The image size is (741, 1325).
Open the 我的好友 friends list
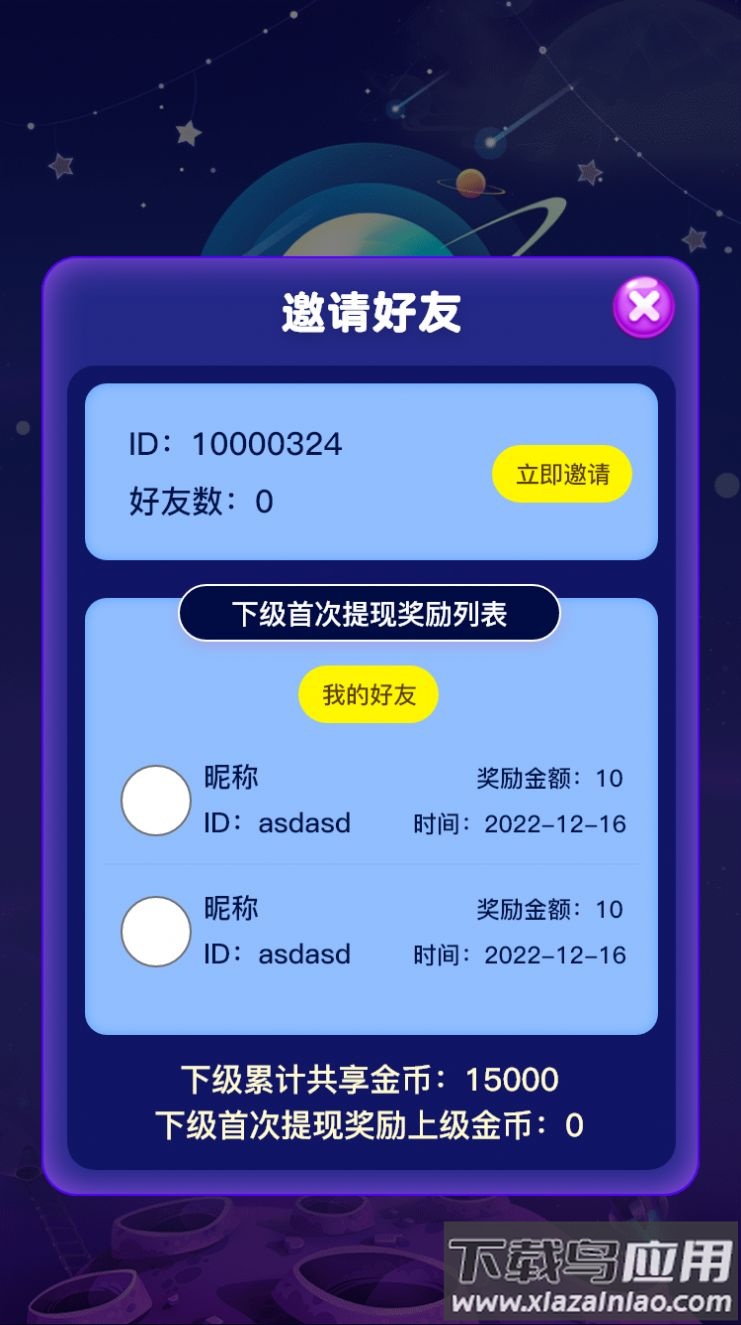point(367,693)
